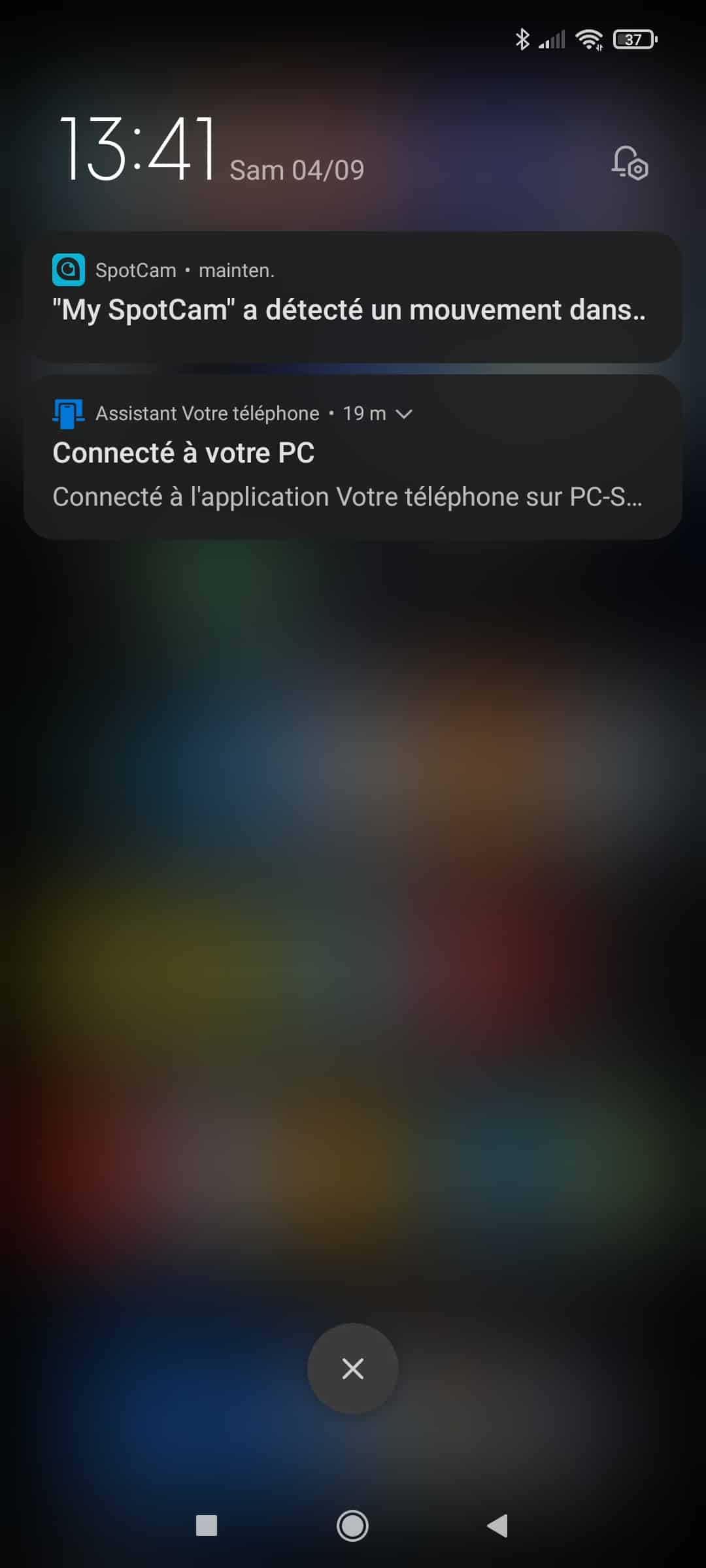Image resolution: width=706 pixels, height=1568 pixels.
Task: Open the Connecté à votre PC notification
Action: click(x=353, y=457)
